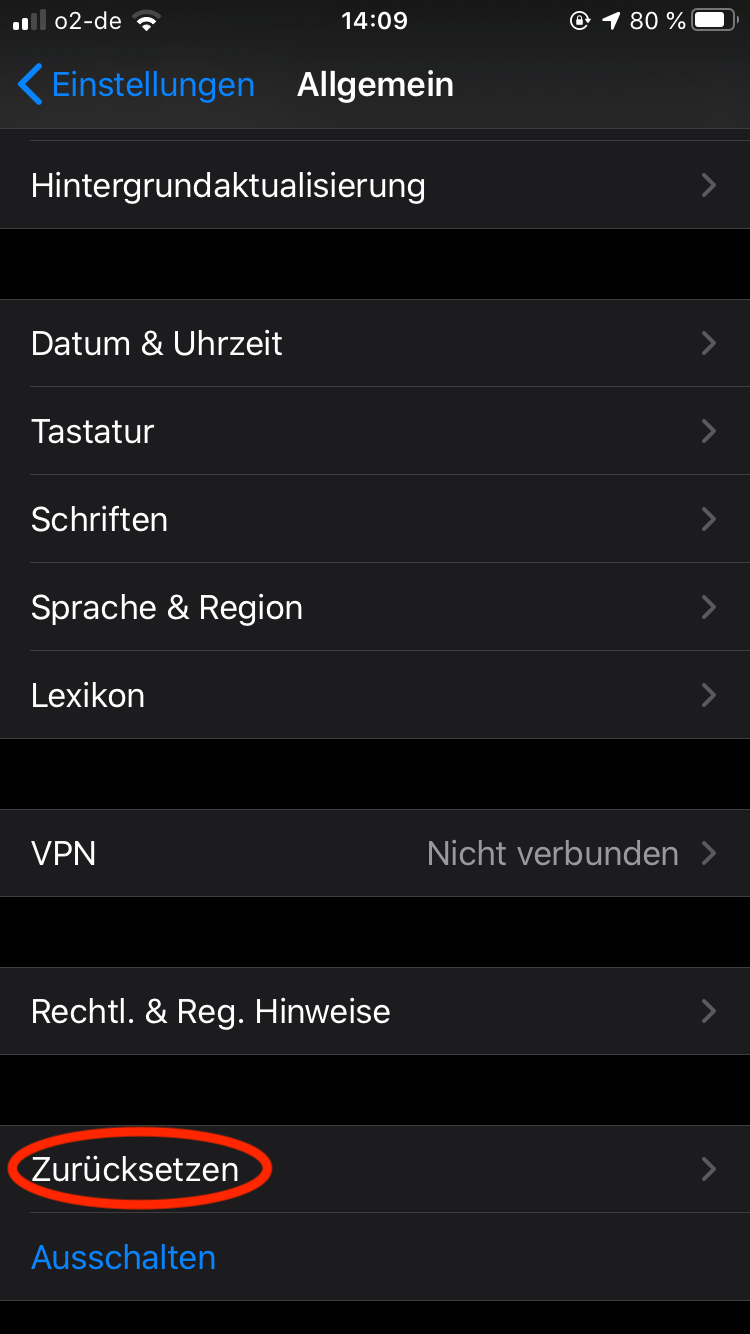750x1334 pixels.
Task: Tap the back chevron next to Einstellungen
Action: [30, 84]
